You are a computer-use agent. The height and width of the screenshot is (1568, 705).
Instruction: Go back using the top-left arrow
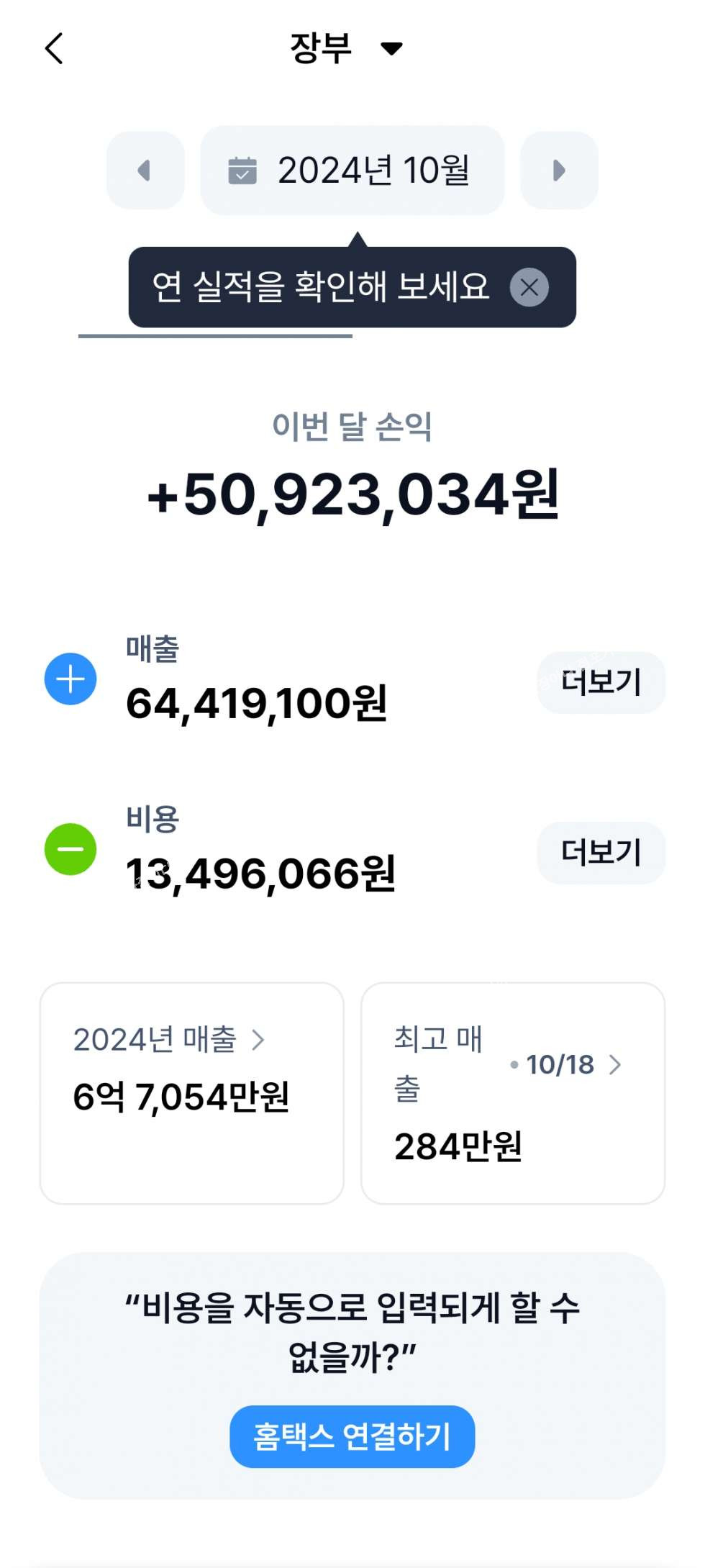click(54, 48)
